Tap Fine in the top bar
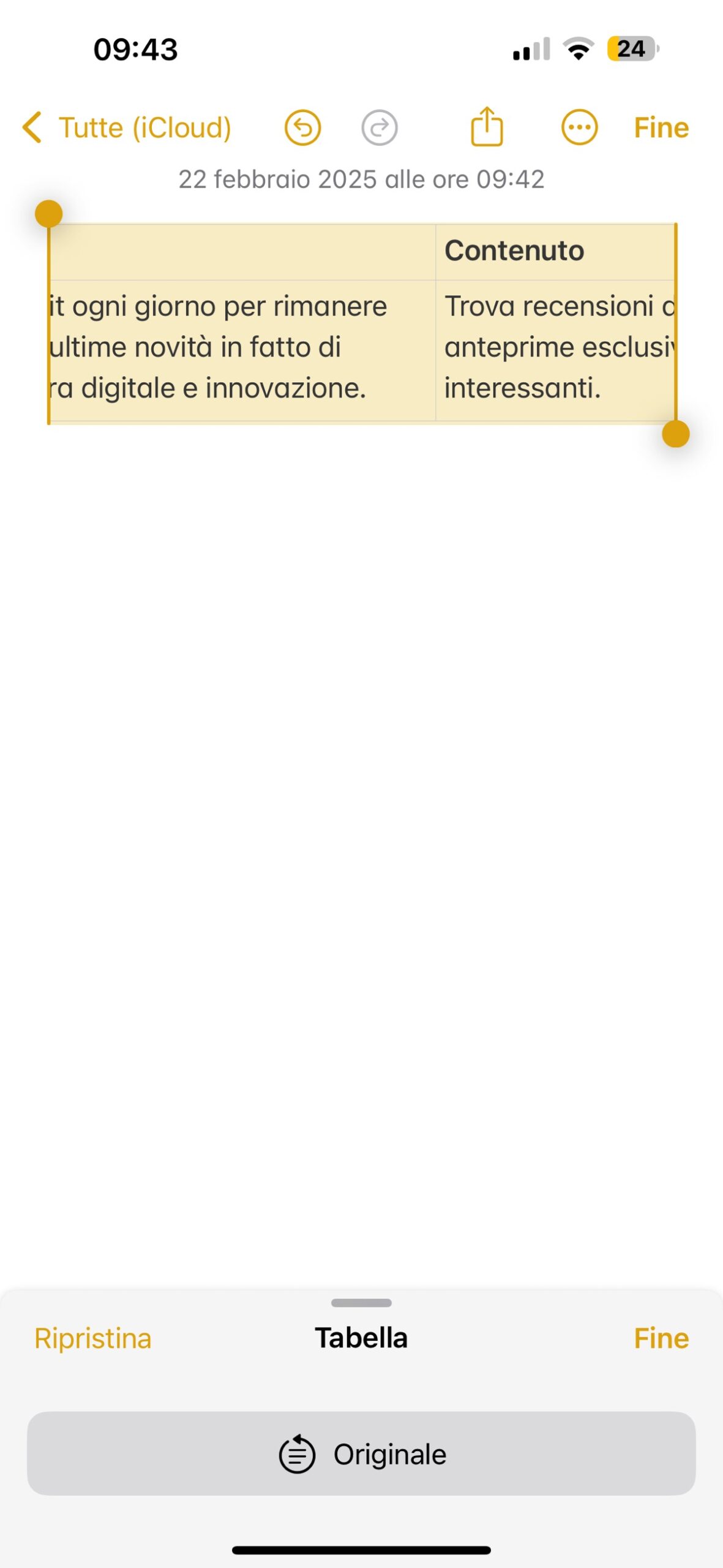Image resolution: width=723 pixels, height=1568 pixels. tap(661, 128)
